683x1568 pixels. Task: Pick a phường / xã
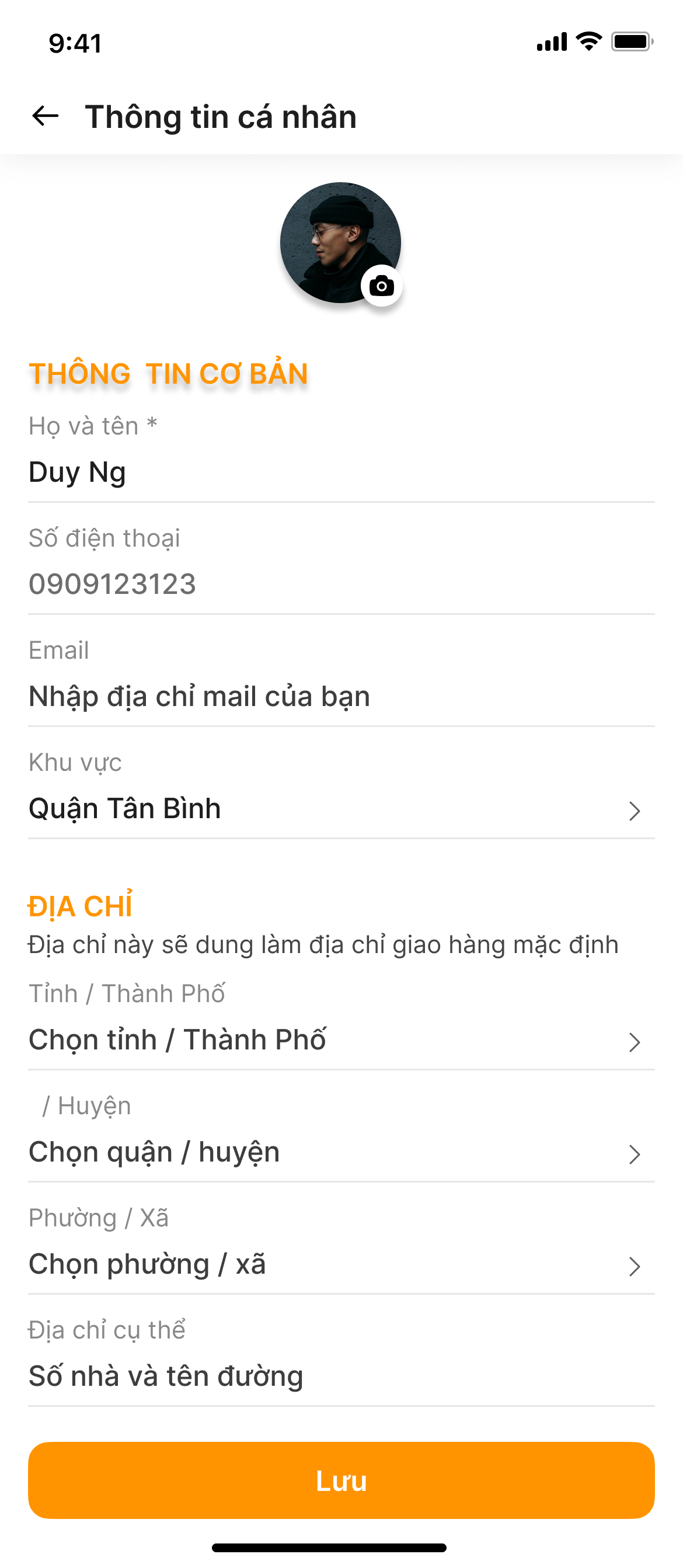[340, 1264]
